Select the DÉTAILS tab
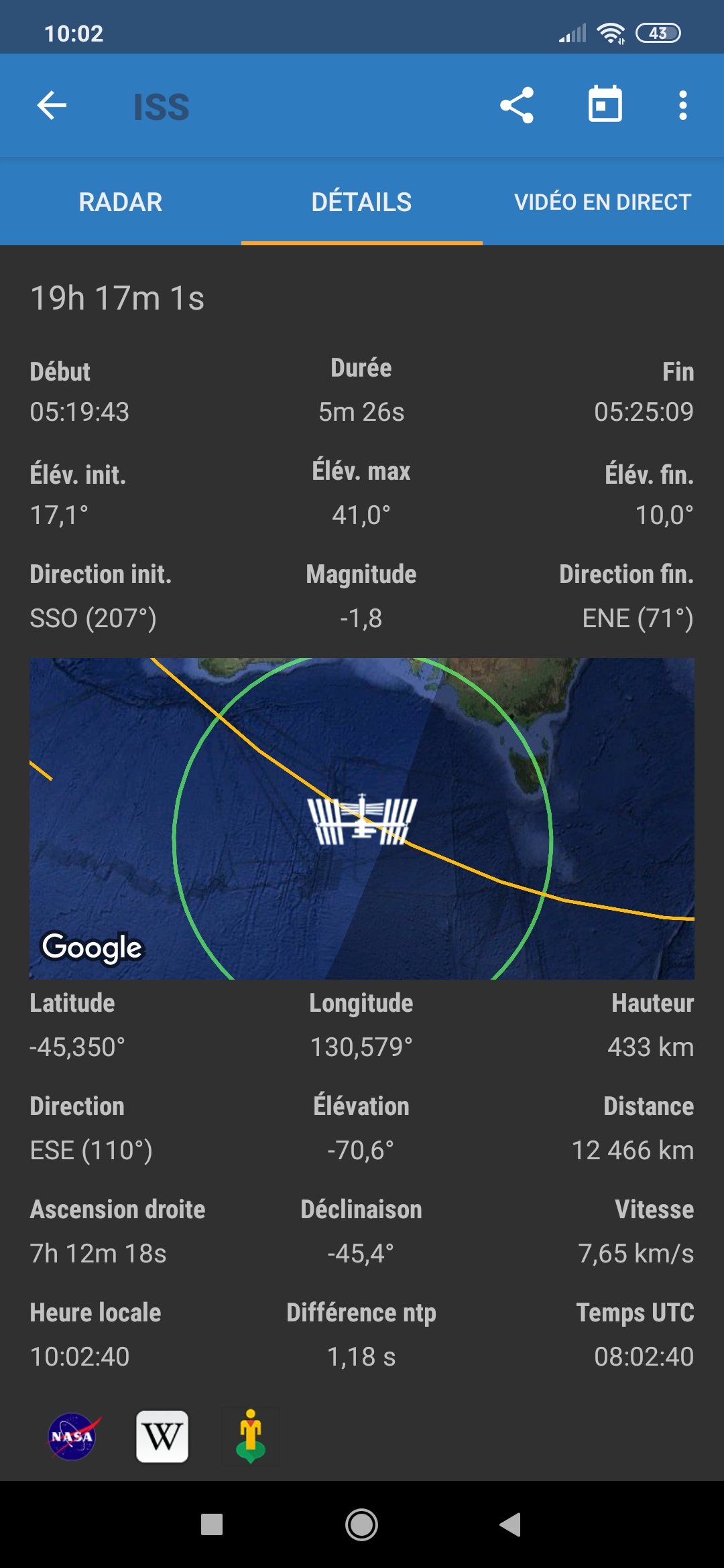Image resolution: width=724 pixels, height=1568 pixels. tap(361, 202)
